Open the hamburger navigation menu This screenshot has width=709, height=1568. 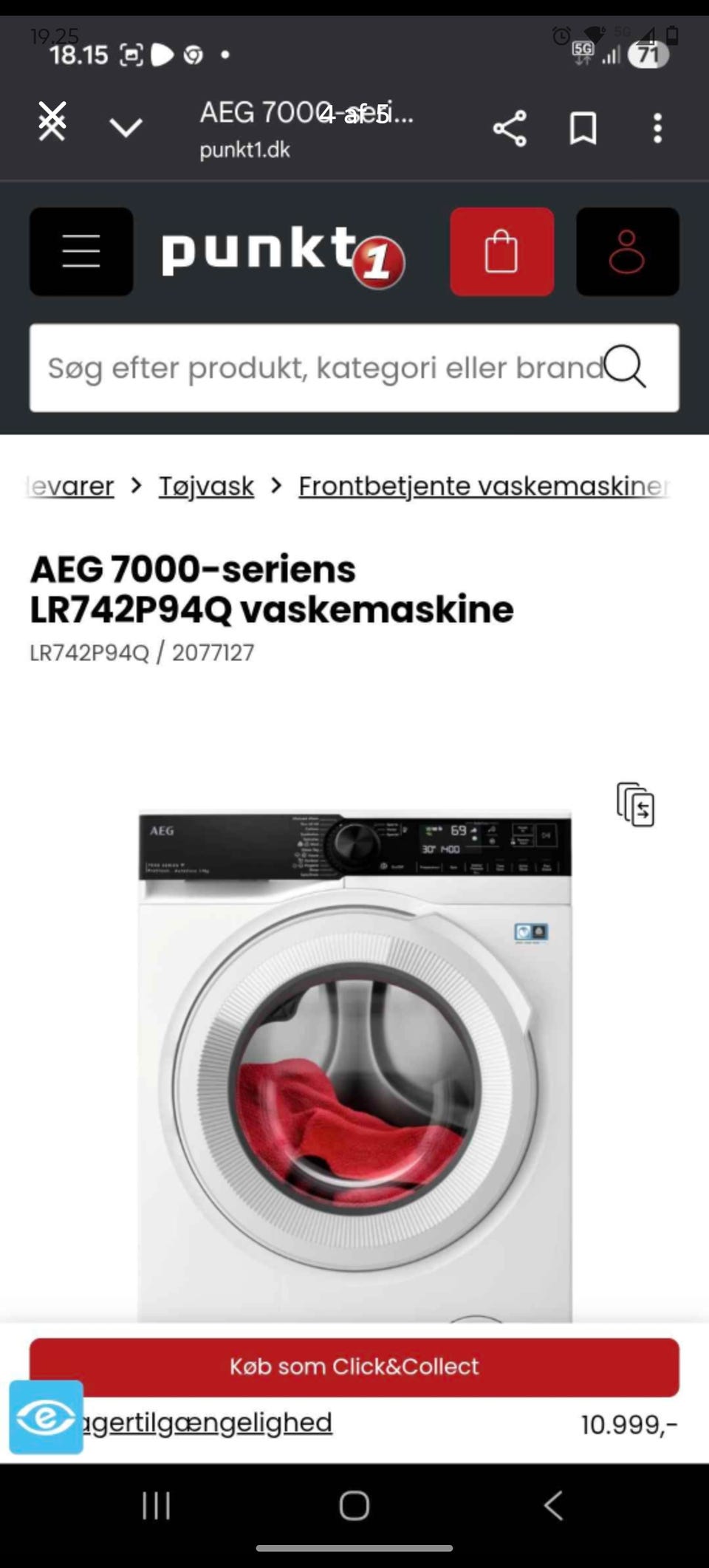[x=81, y=251]
